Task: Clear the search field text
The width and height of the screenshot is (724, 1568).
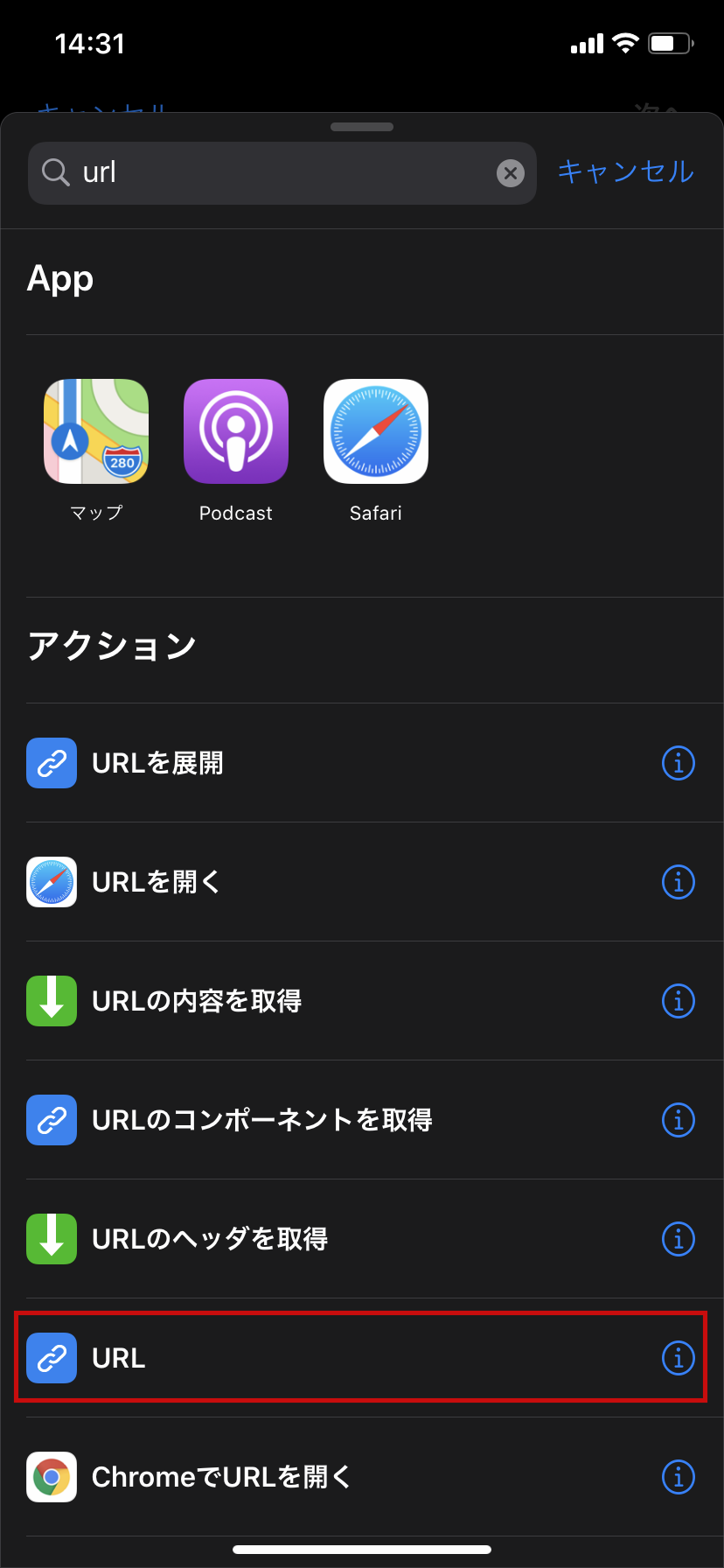Action: point(510,172)
